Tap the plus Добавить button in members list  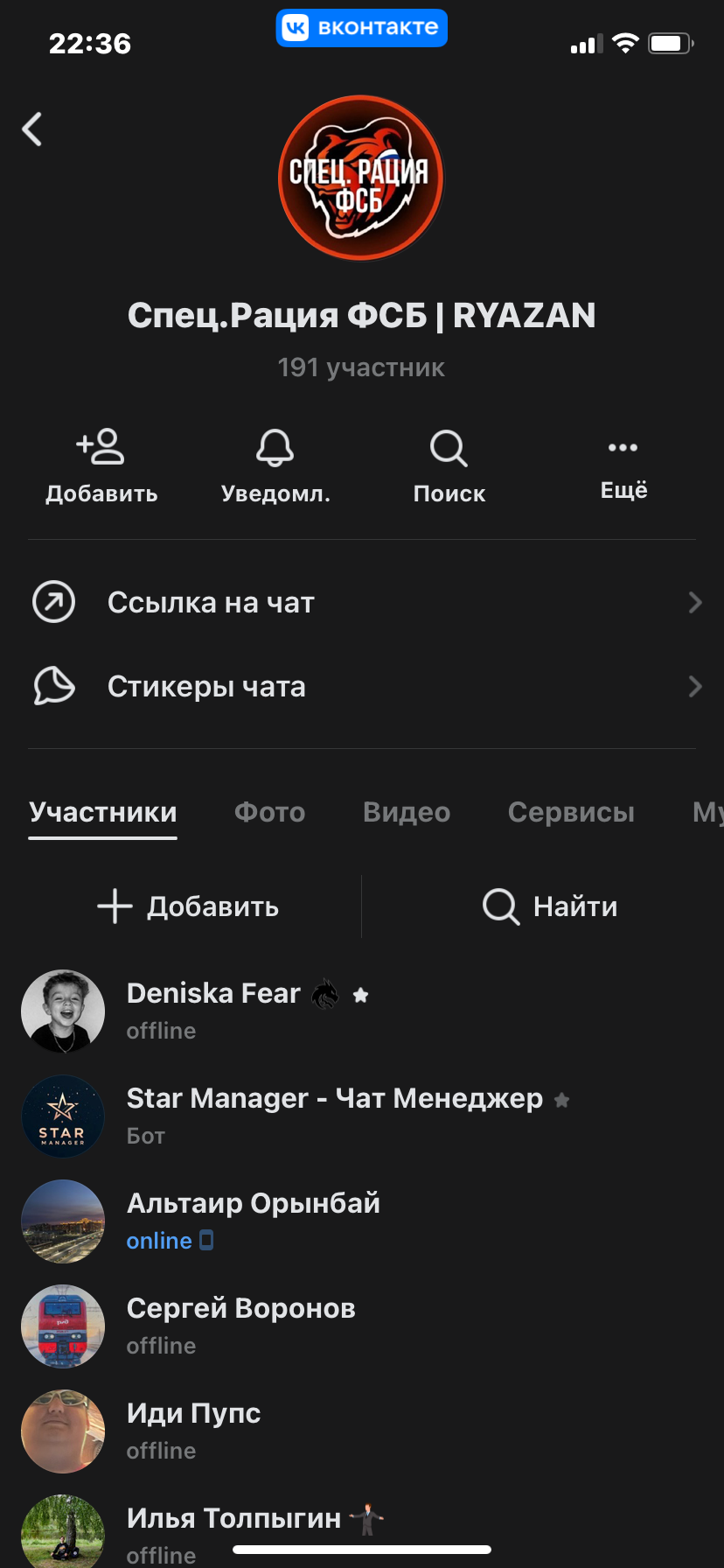(x=188, y=906)
